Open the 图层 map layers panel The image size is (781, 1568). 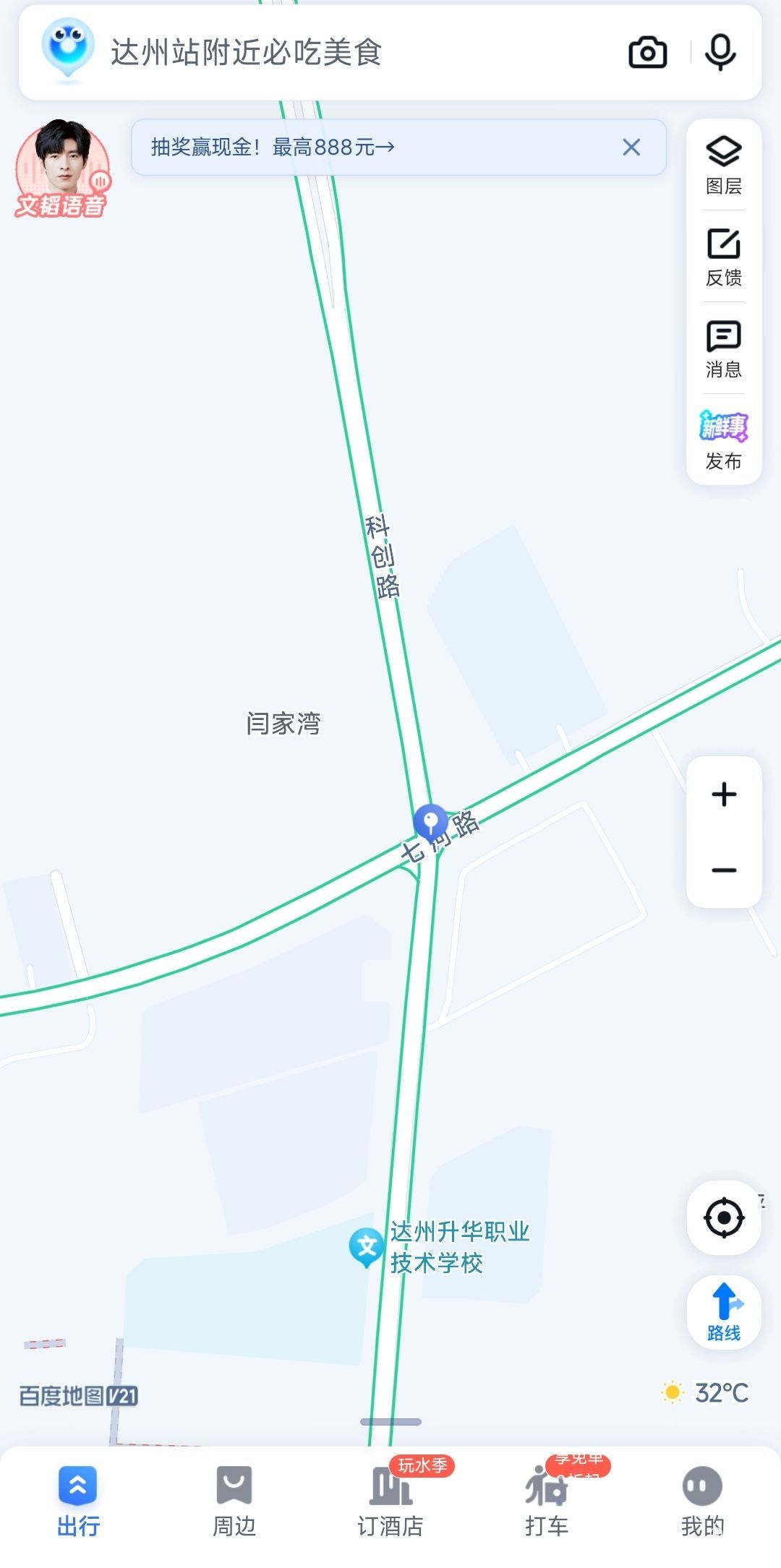tap(724, 165)
